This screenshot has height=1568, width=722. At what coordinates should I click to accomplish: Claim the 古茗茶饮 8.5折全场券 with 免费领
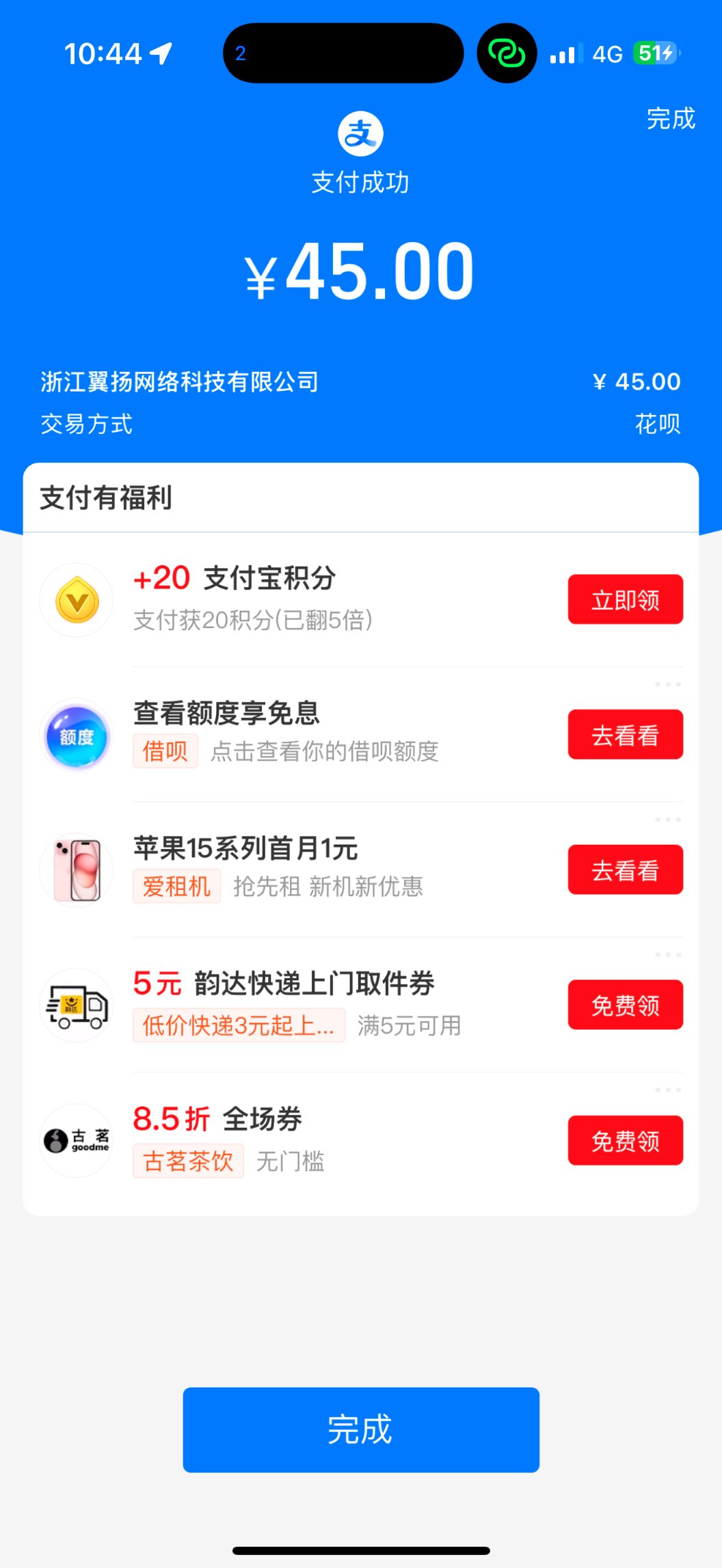tap(625, 1140)
